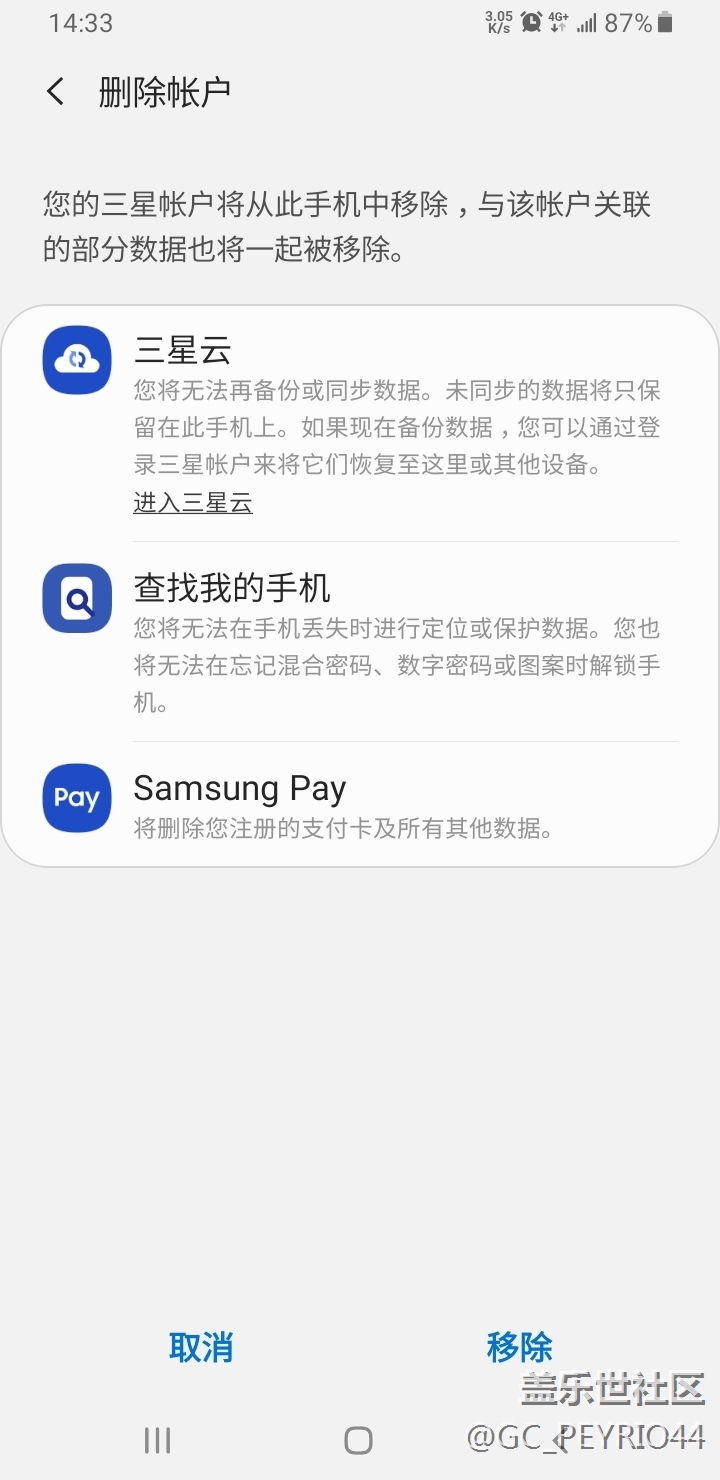Confirm removal with 移除 button
Image resolution: width=720 pixels, height=1480 pixels.
coord(519,1347)
